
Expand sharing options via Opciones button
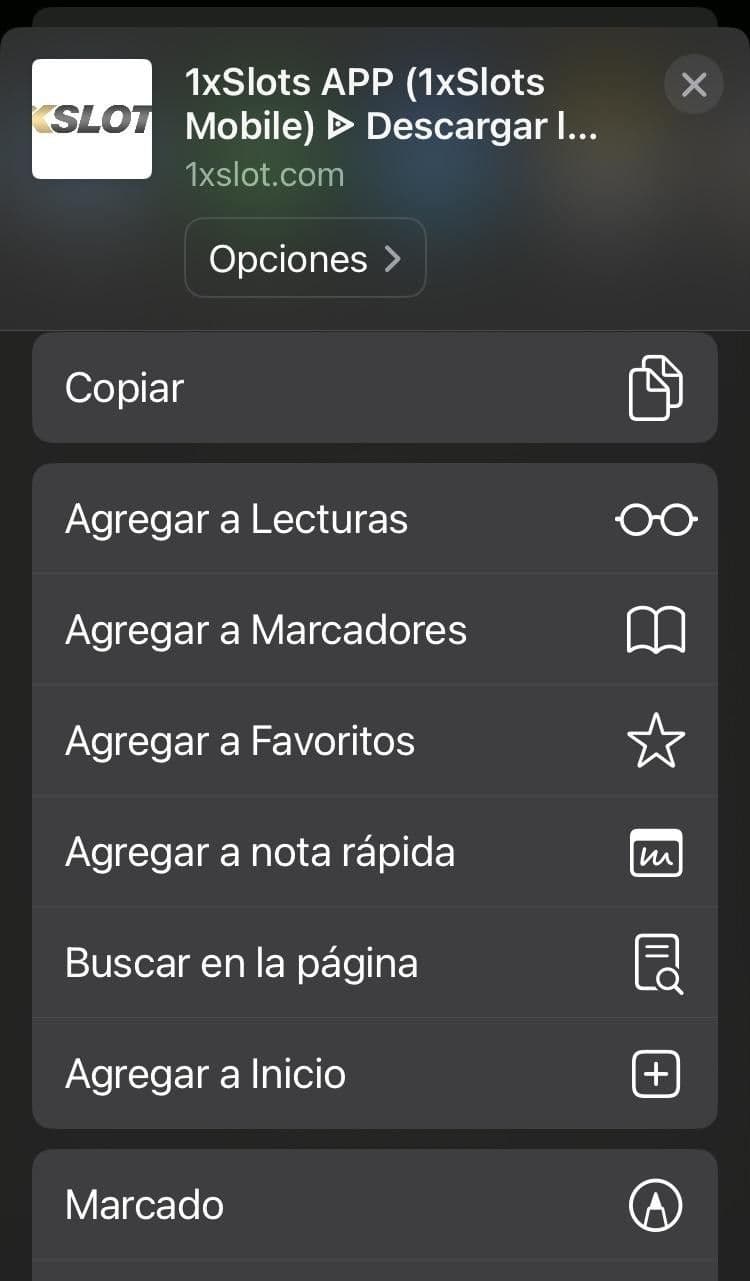point(305,258)
